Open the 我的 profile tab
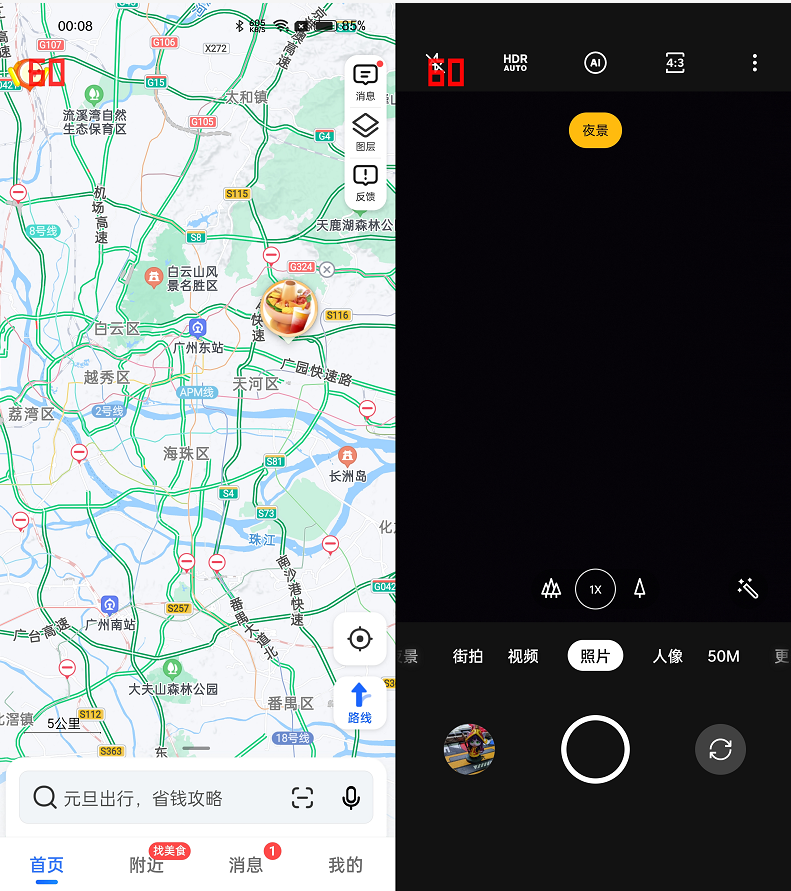The height and width of the screenshot is (891, 791). pyautogui.click(x=345, y=865)
